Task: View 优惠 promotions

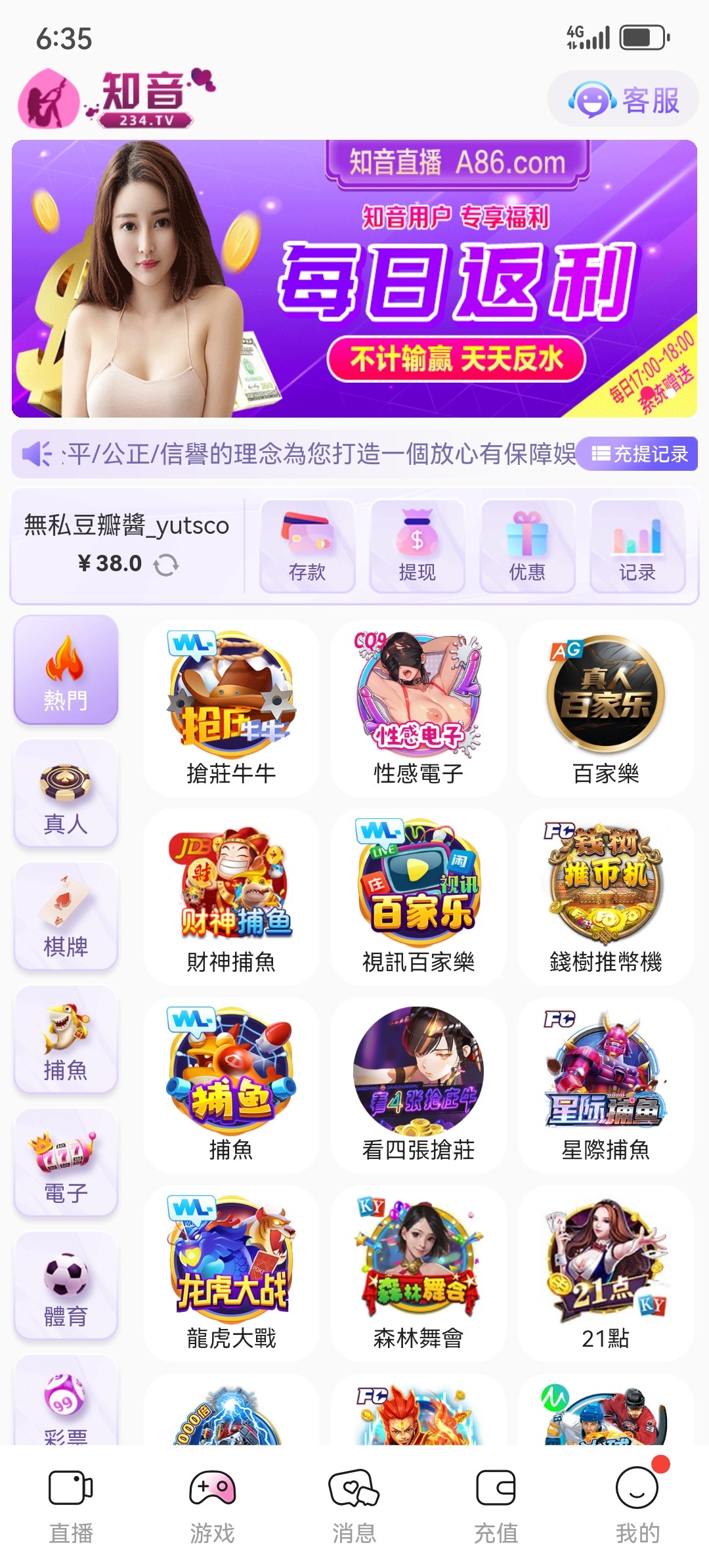Action: point(527,546)
